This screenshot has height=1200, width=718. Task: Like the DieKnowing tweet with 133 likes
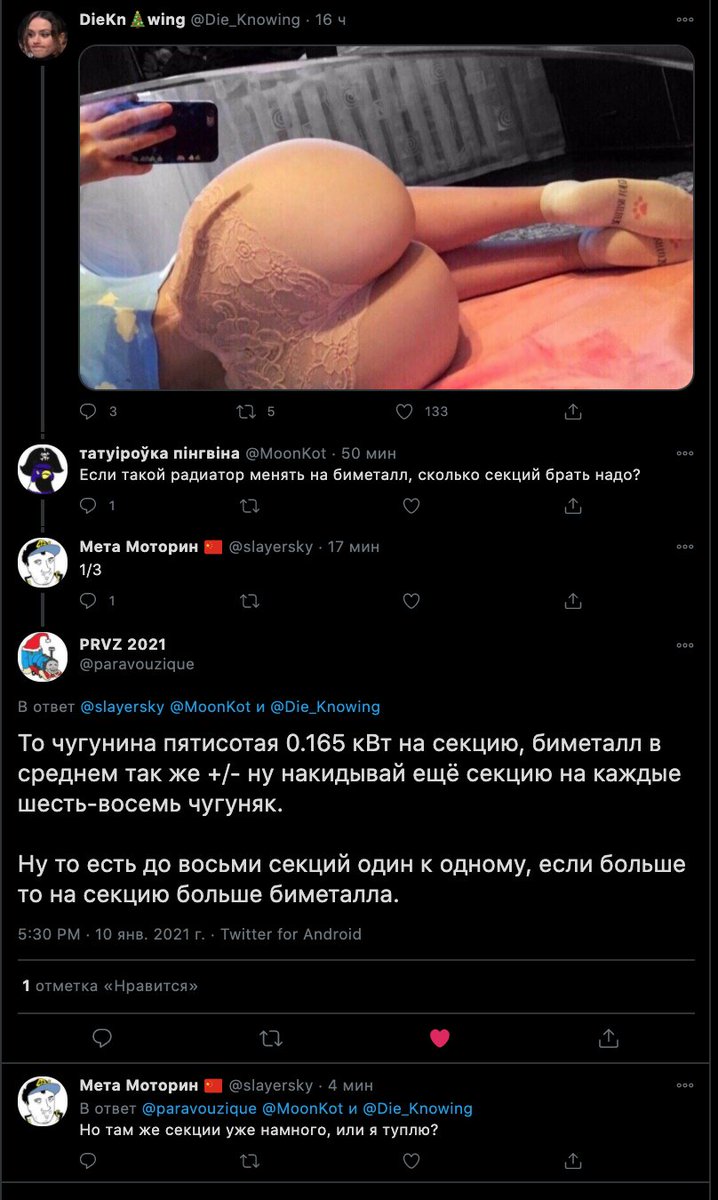click(405, 411)
